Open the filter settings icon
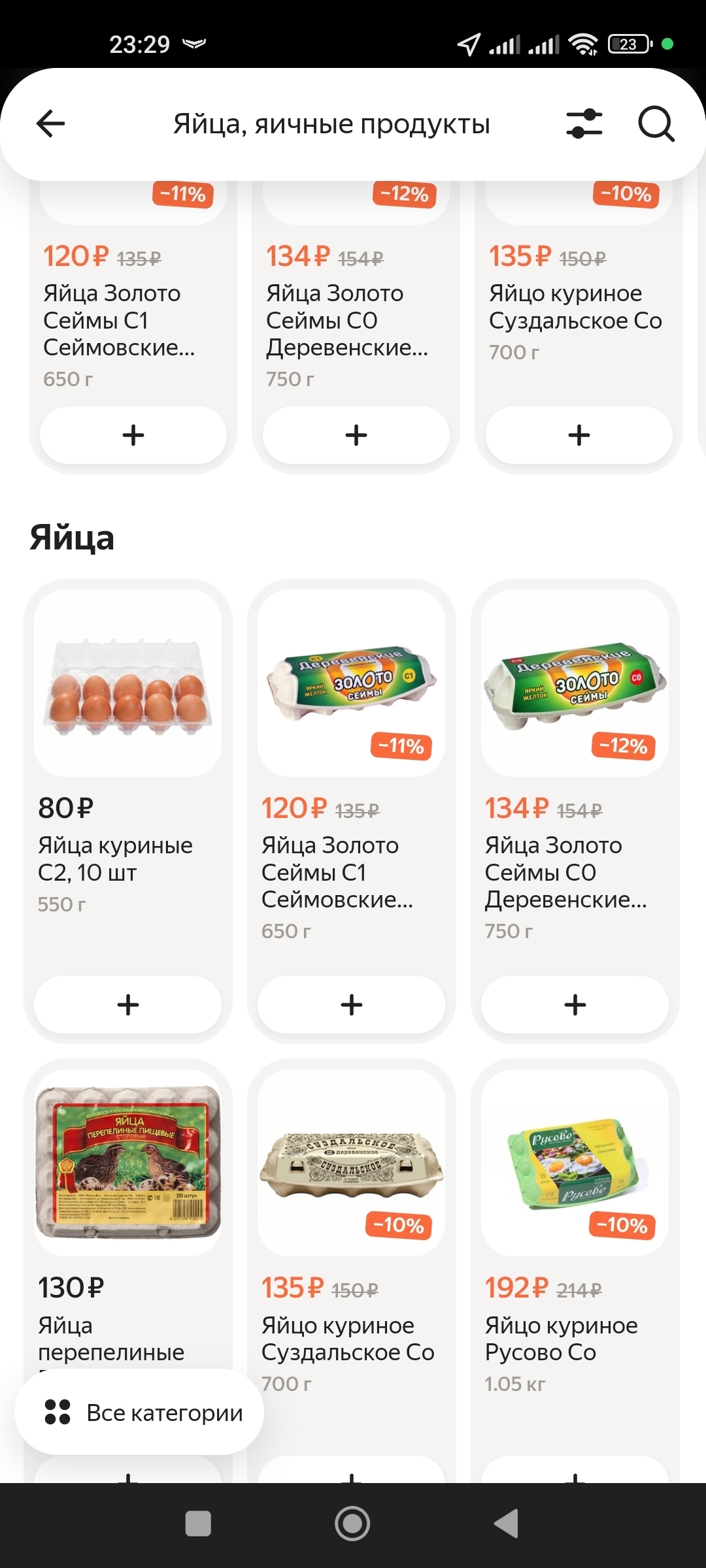This screenshot has height=1568, width=706. [x=584, y=123]
